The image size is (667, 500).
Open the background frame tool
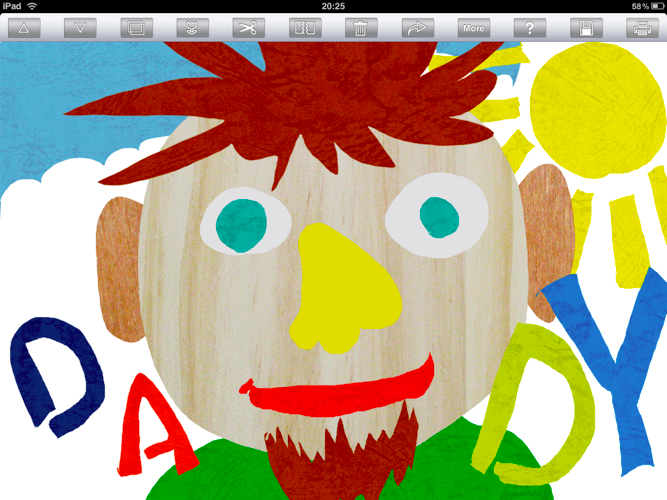pyautogui.click(x=136, y=28)
